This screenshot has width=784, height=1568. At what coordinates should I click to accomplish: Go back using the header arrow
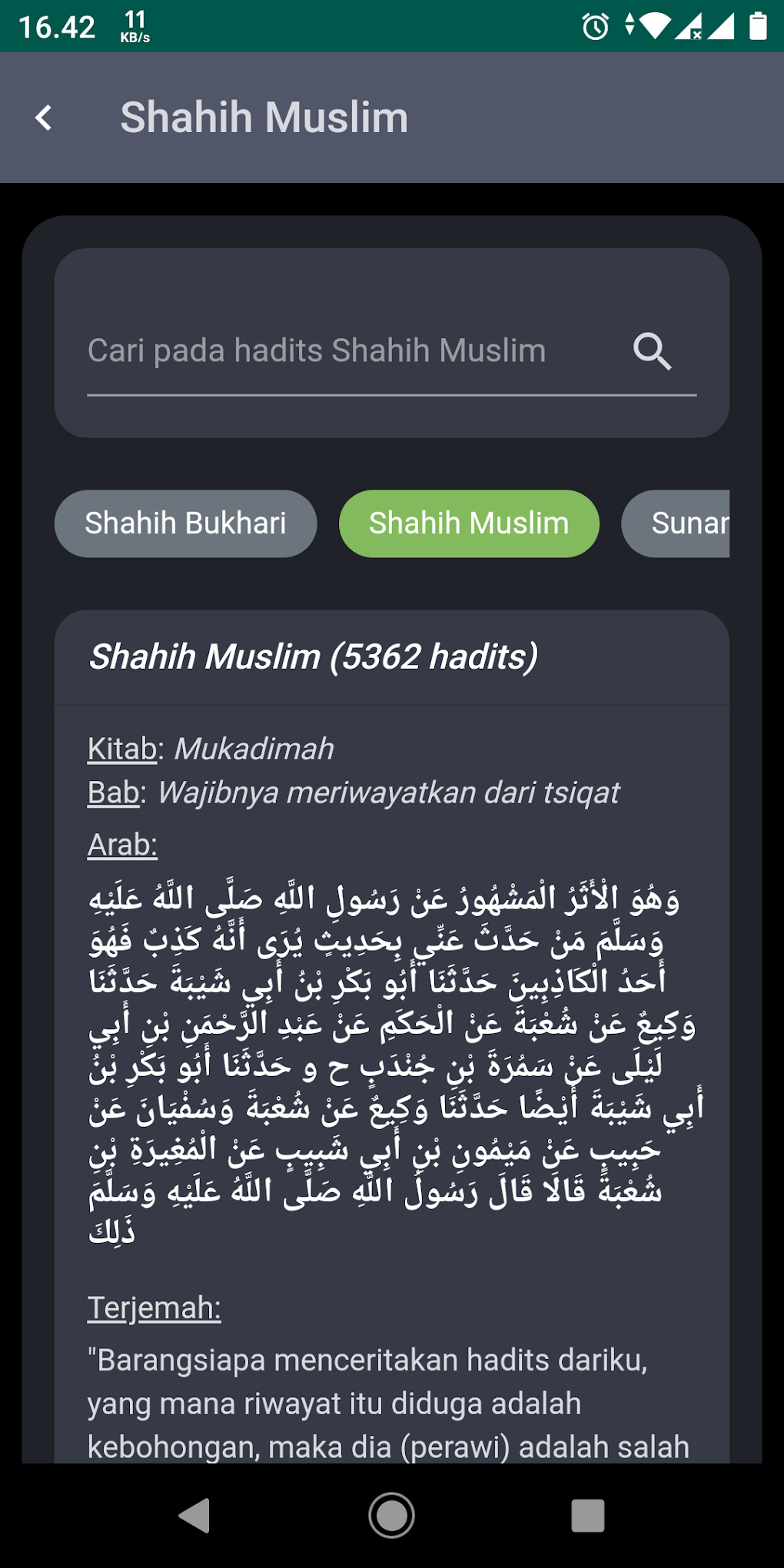(44, 118)
